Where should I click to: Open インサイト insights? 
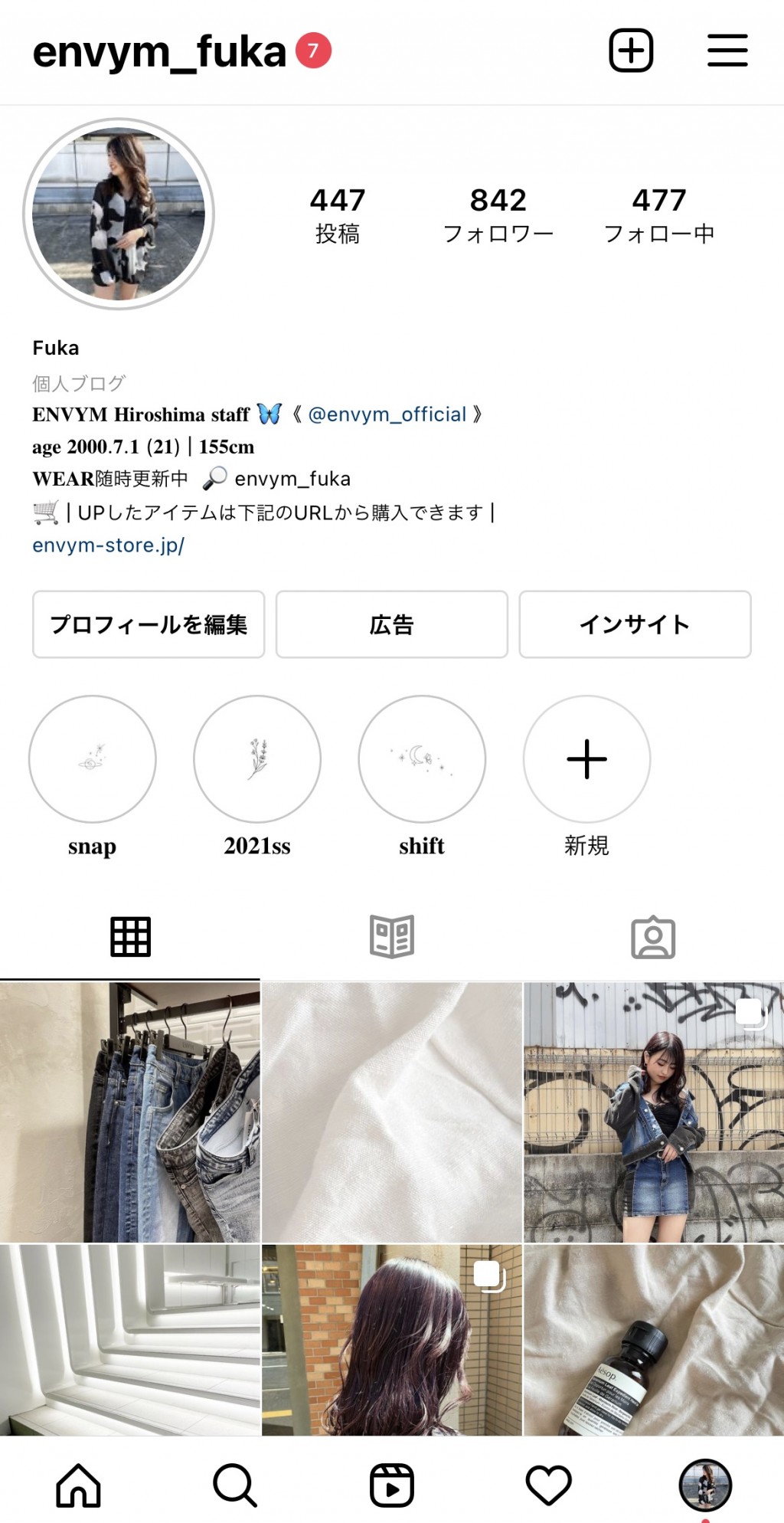635,624
